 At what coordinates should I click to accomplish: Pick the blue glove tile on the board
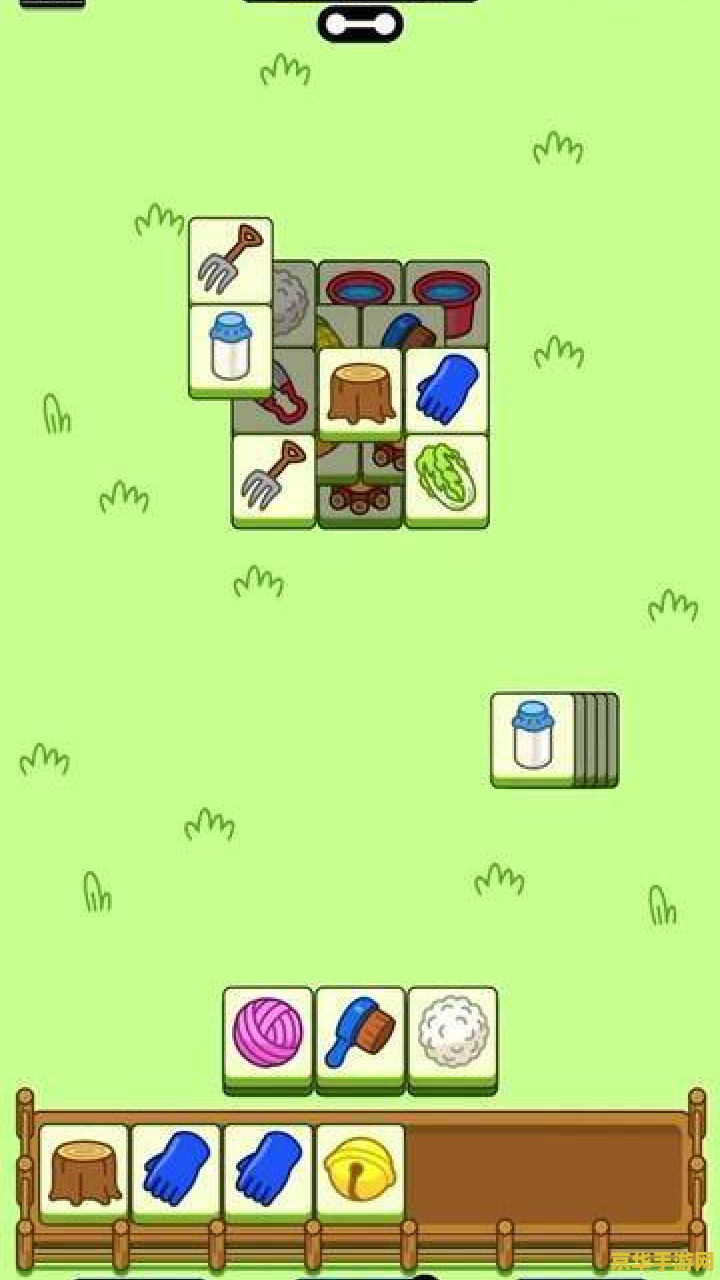[447, 390]
